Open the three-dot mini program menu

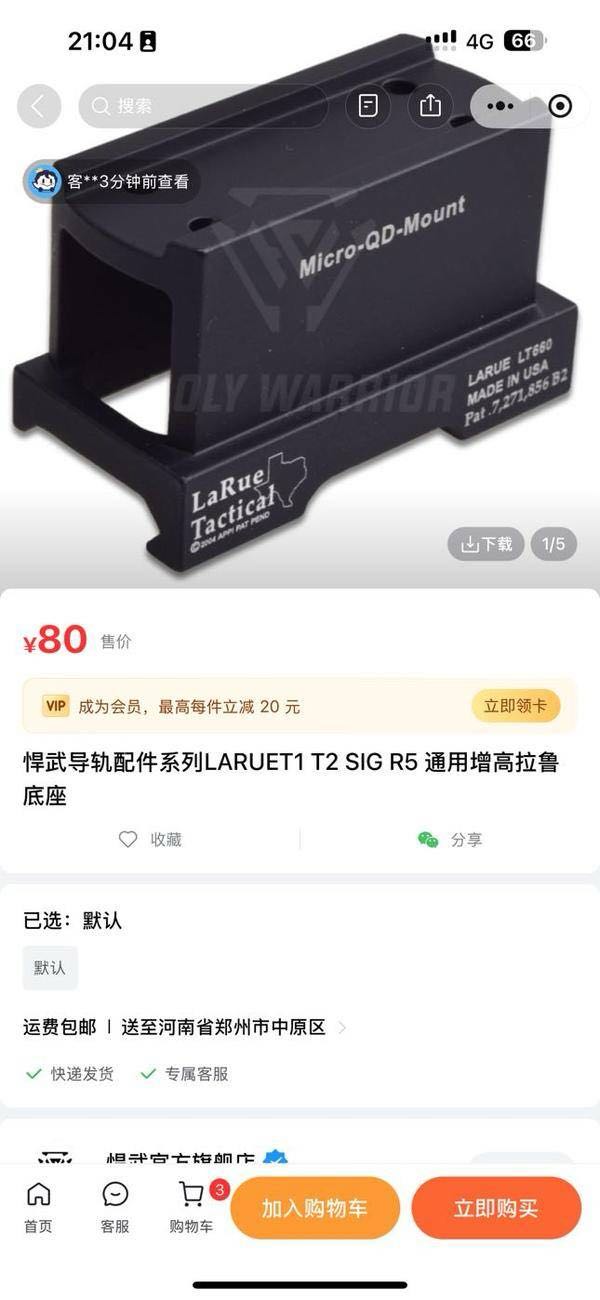[499, 106]
